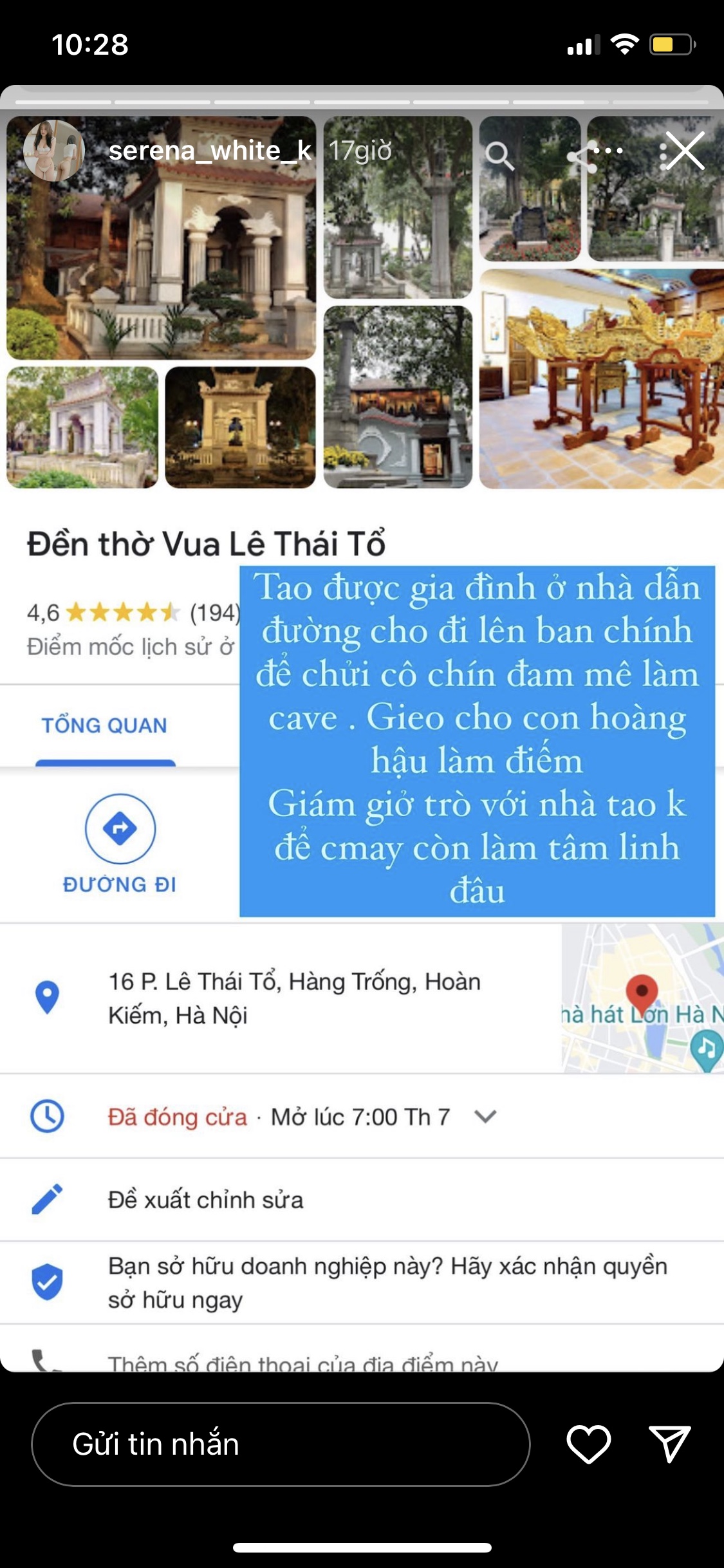The height and width of the screenshot is (1568, 724).
Task: Close the story viewer
Action: tap(685, 151)
